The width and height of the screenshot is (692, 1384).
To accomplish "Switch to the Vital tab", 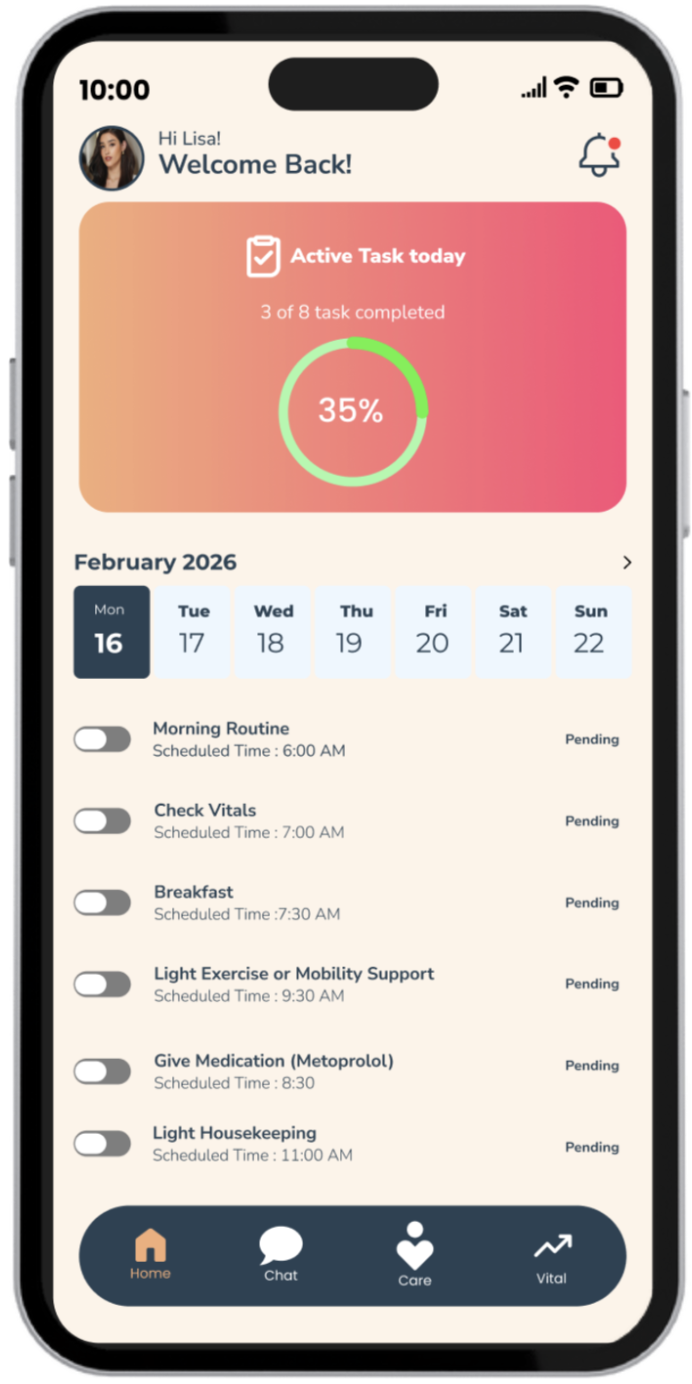I will tap(551, 1256).
